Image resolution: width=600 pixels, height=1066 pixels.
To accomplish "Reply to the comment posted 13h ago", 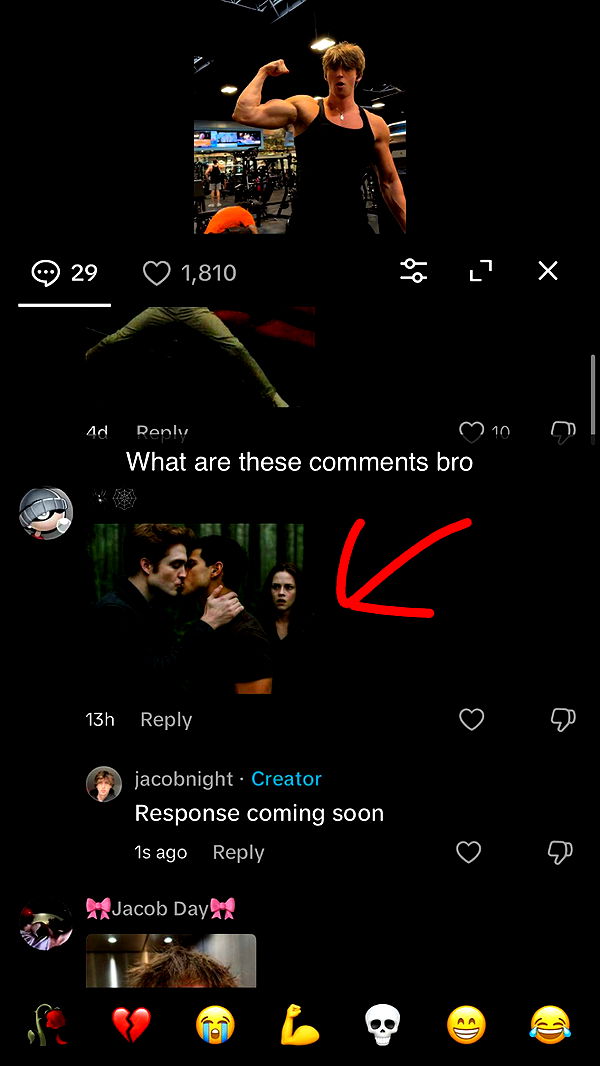I will (x=166, y=720).
